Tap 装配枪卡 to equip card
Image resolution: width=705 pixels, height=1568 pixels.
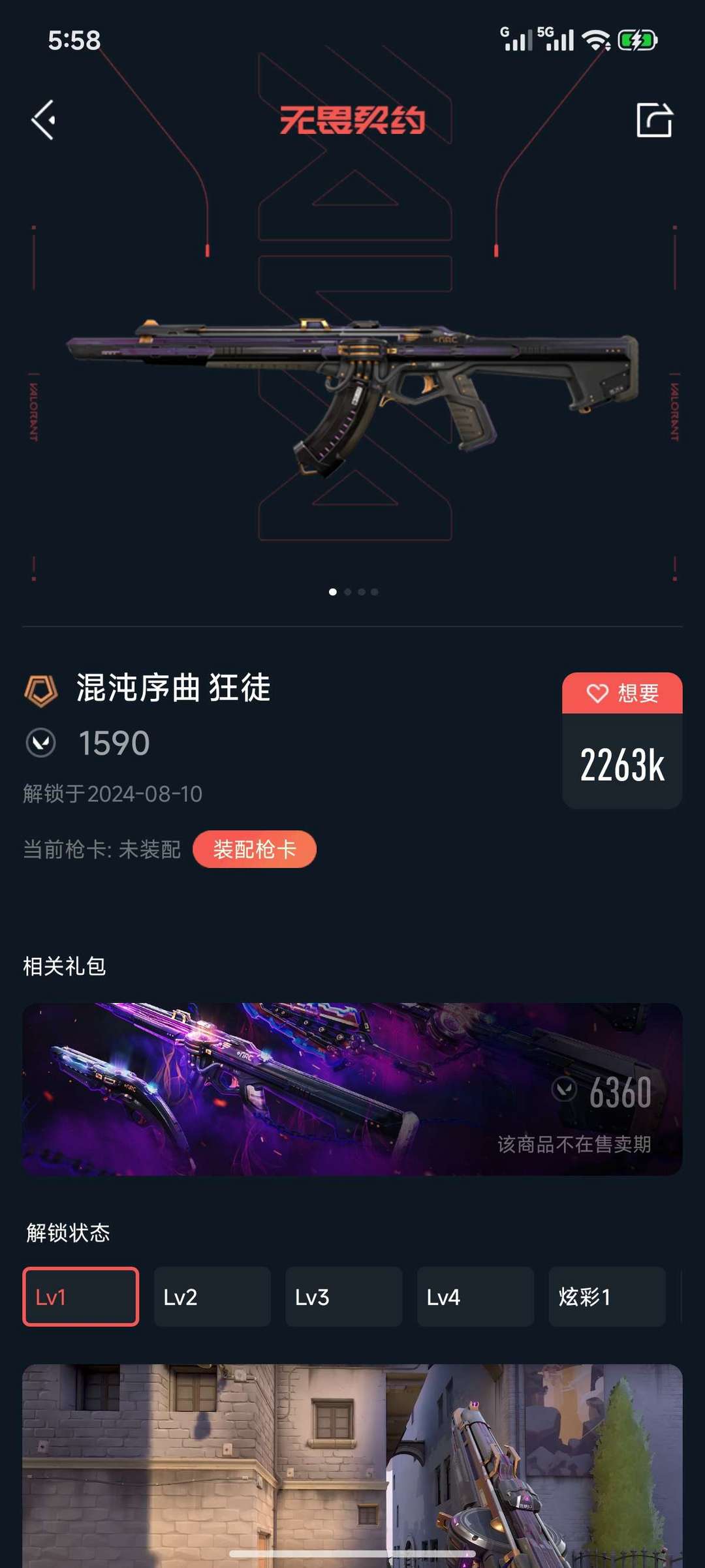pyautogui.click(x=255, y=849)
